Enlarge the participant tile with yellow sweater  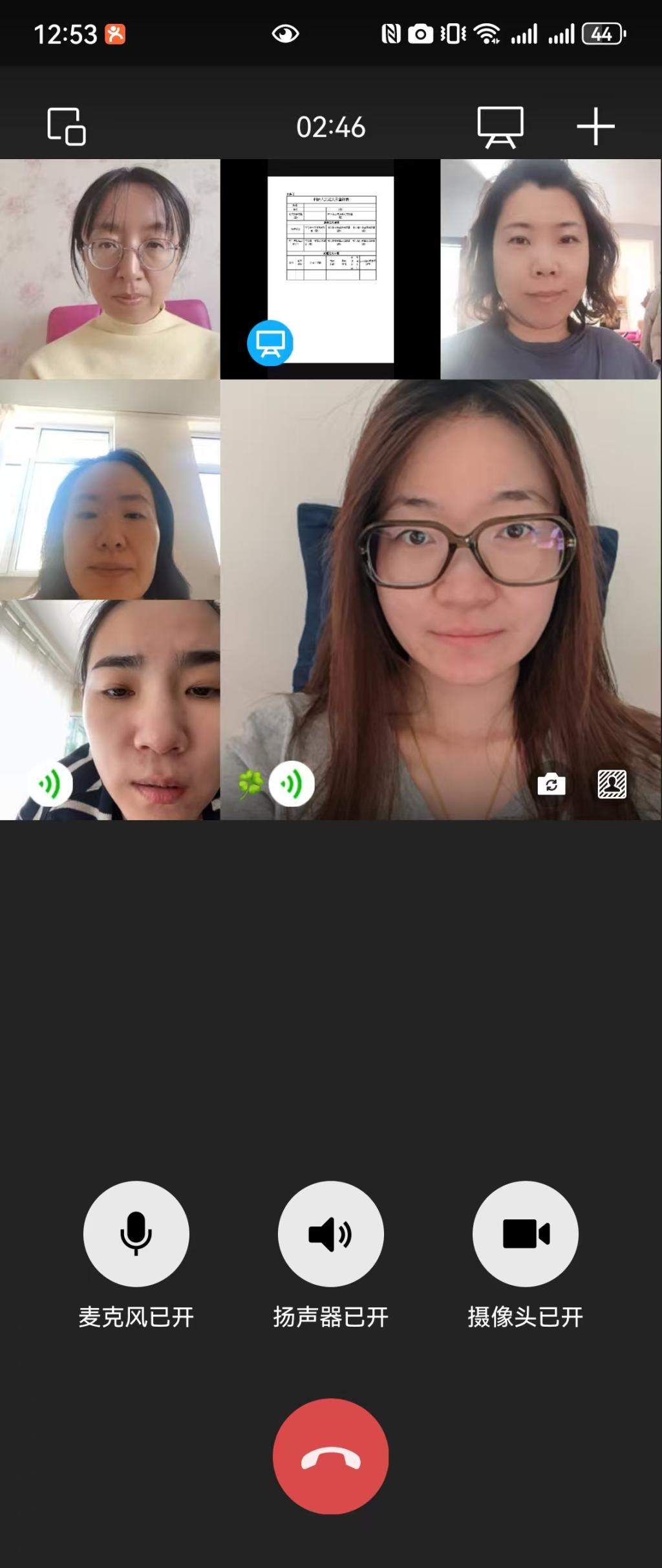pyautogui.click(x=110, y=269)
